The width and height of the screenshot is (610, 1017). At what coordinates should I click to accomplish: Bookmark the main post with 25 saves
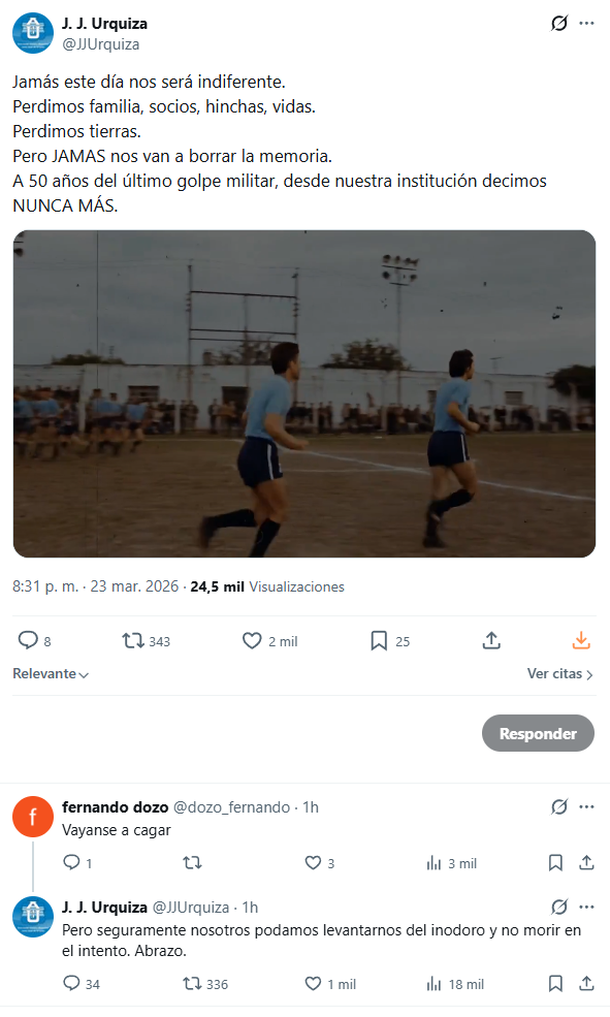point(379,641)
